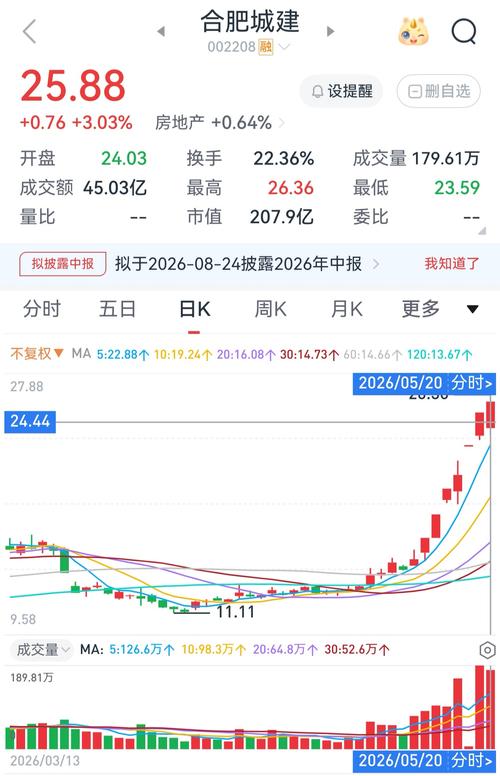Image resolution: width=500 pixels, height=776 pixels.
Task: Dismiss the notice with 我知道了
Action: (451, 263)
